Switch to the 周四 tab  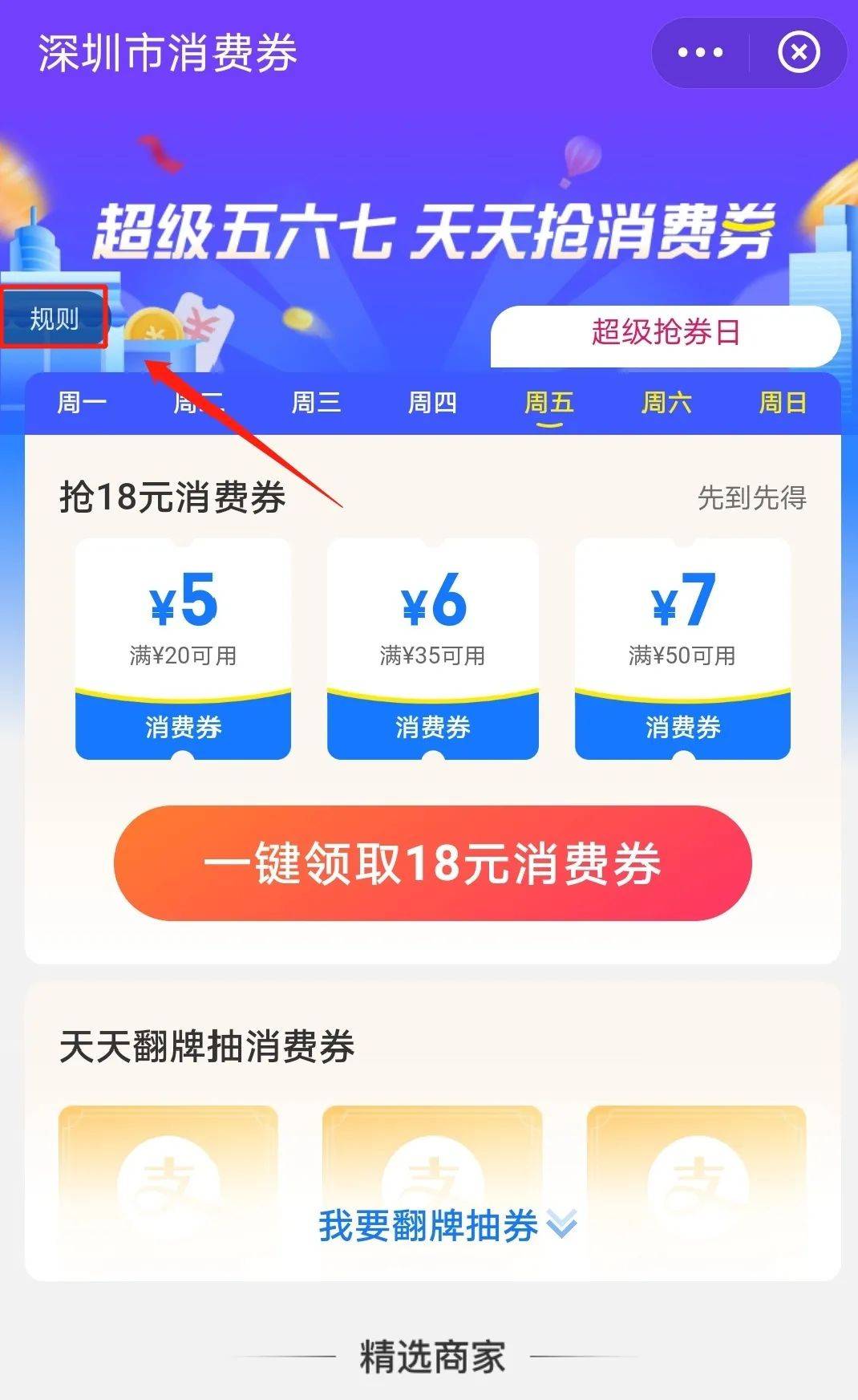(x=432, y=402)
